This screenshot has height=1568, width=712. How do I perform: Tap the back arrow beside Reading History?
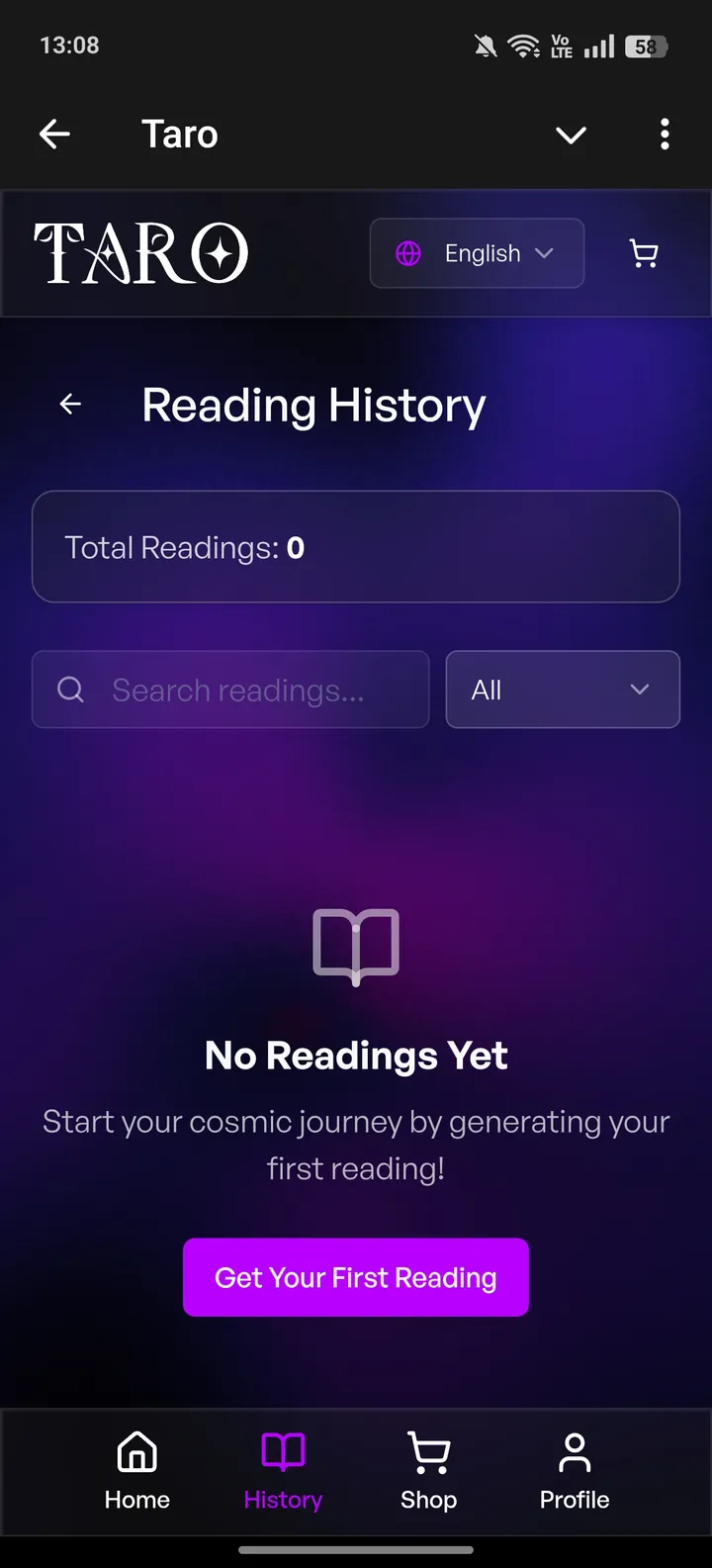pyautogui.click(x=70, y=404)
